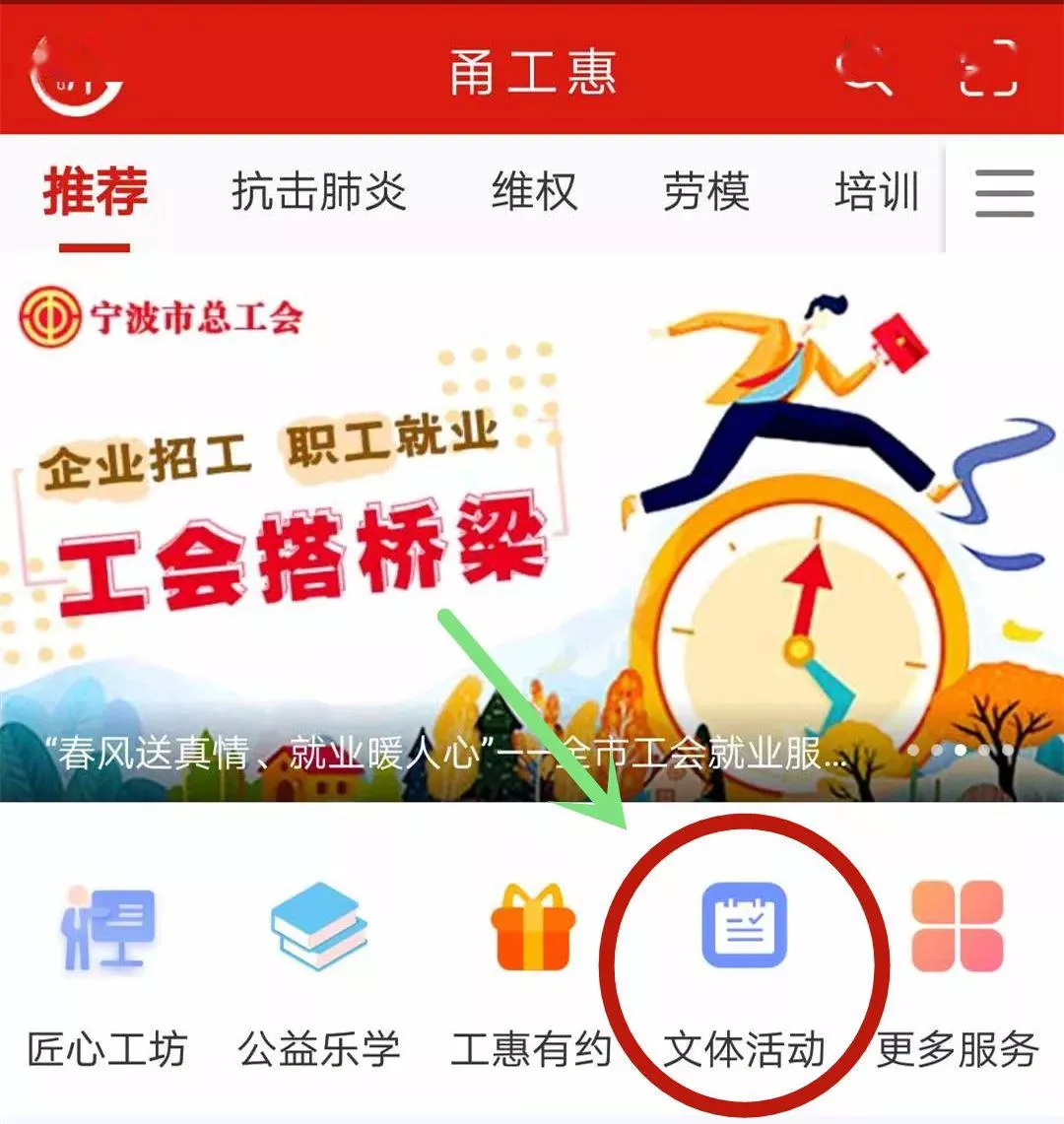Viewport: 1064px width, 1124px height.
Task: Open the search icon in header
Action: coord(864,69)
